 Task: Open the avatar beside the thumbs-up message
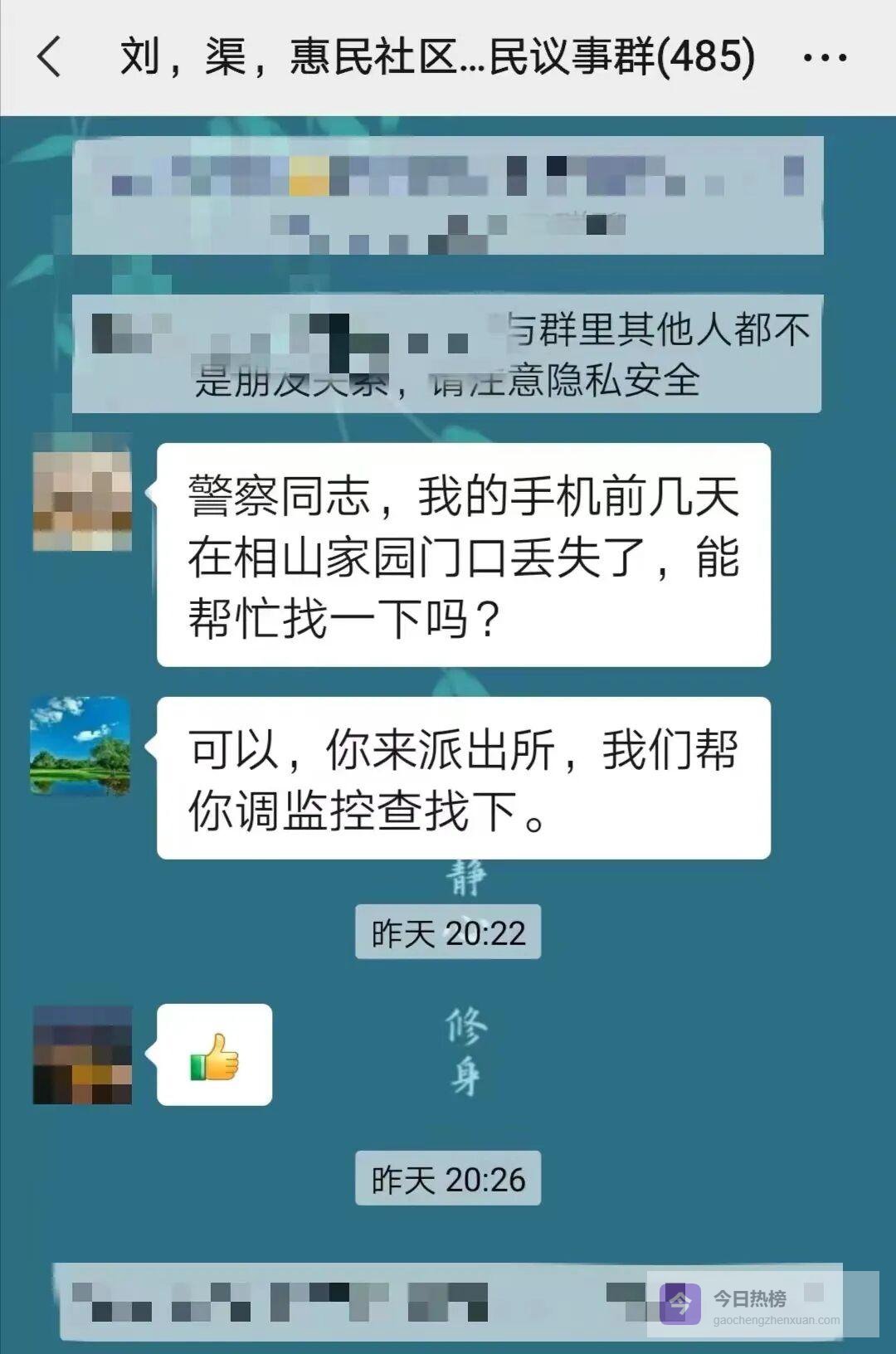tap(82, 1055)
